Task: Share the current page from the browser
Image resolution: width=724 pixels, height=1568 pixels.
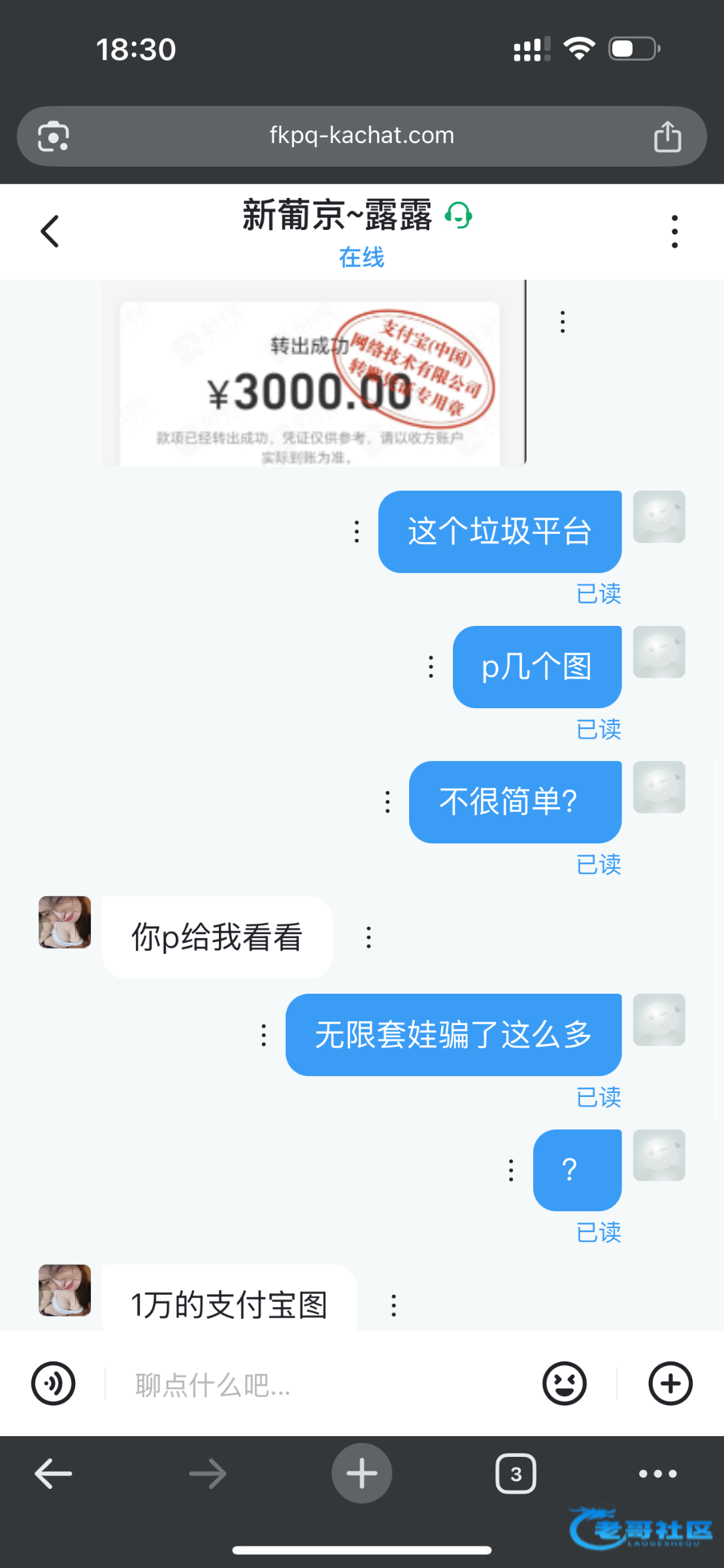Action: (667, 137)
